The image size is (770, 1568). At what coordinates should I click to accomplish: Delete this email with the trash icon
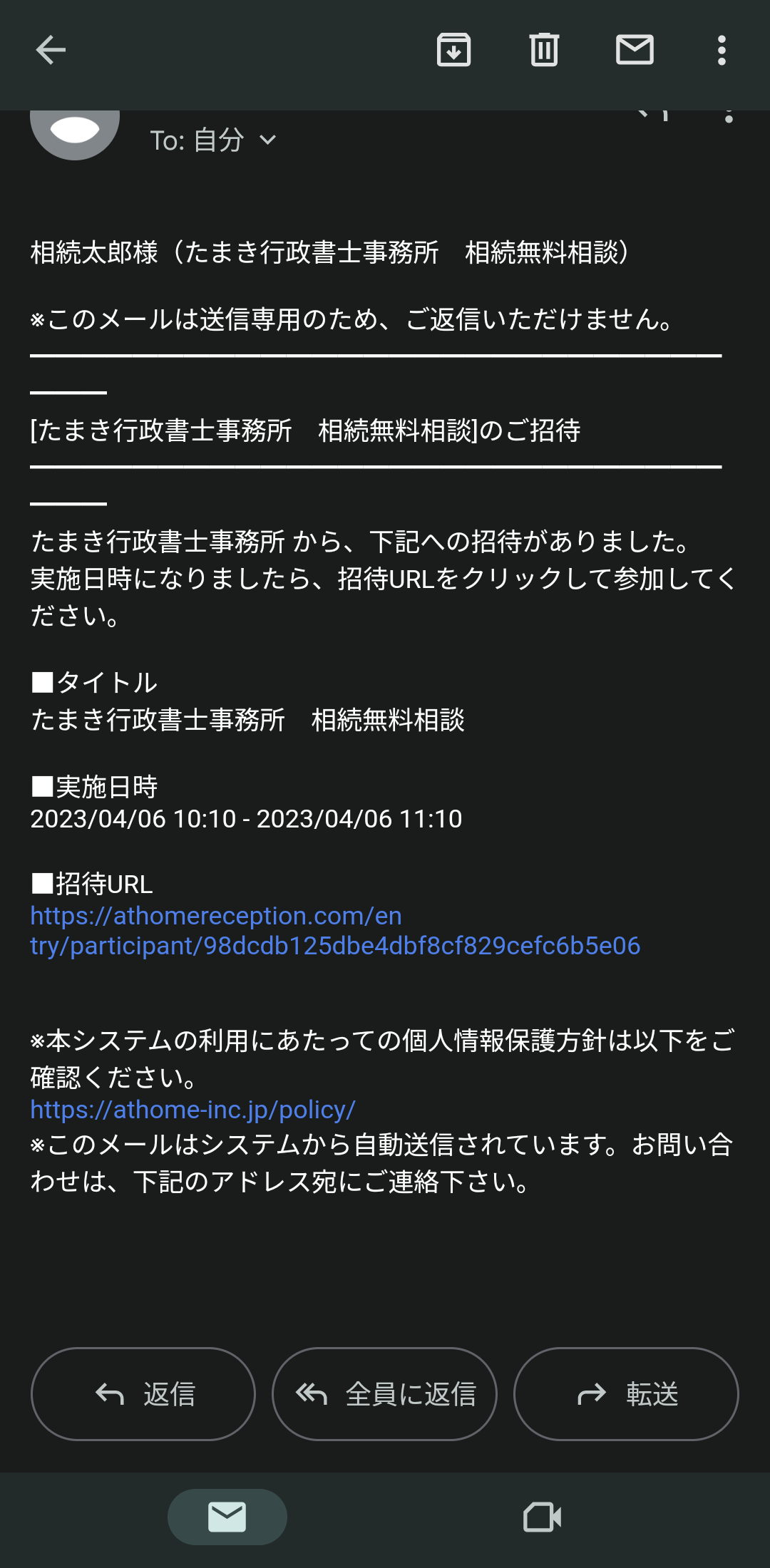[x=544, y=50]
